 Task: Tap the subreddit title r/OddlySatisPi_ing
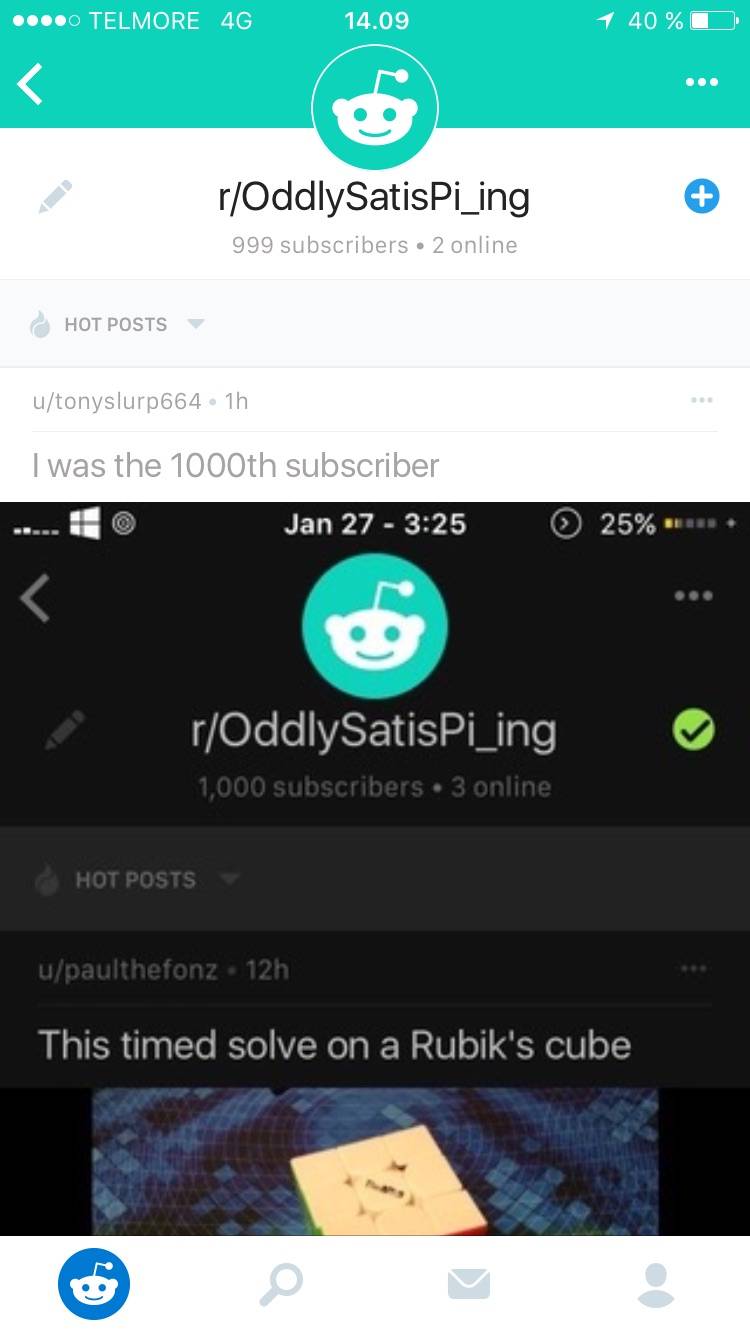375,196
